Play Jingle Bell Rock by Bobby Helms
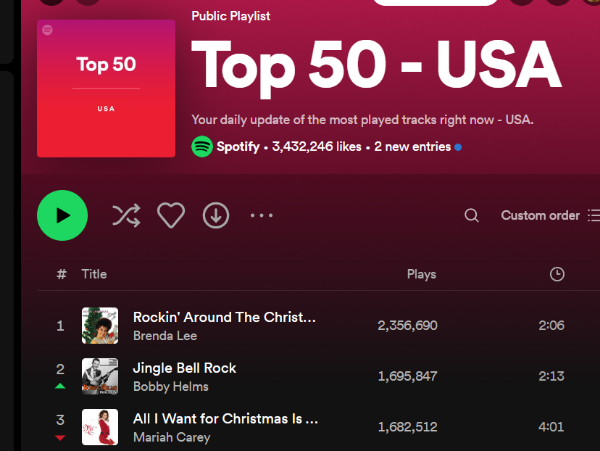Image resolution: width=600 pixels, height=451 pixels. pos(184,368)
